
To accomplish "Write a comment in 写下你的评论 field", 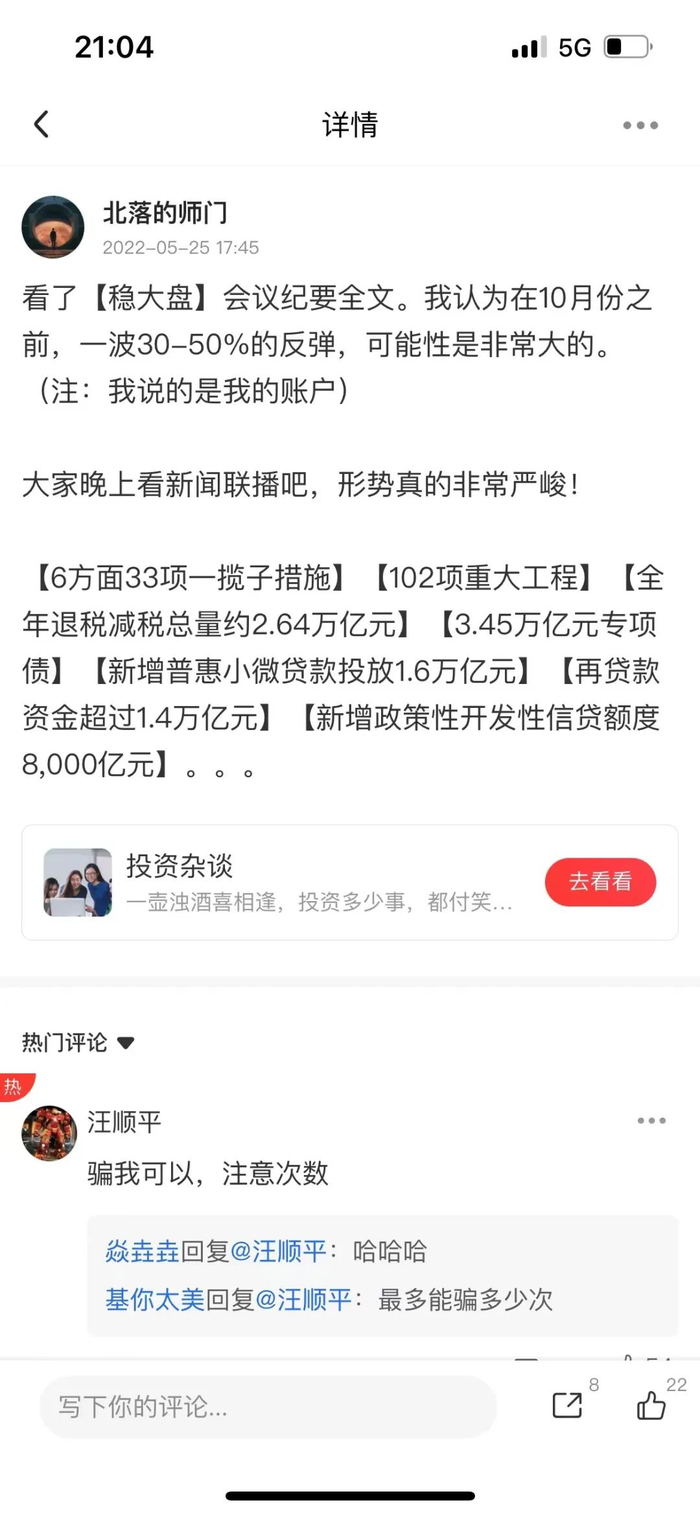I will pos(268,1407).
